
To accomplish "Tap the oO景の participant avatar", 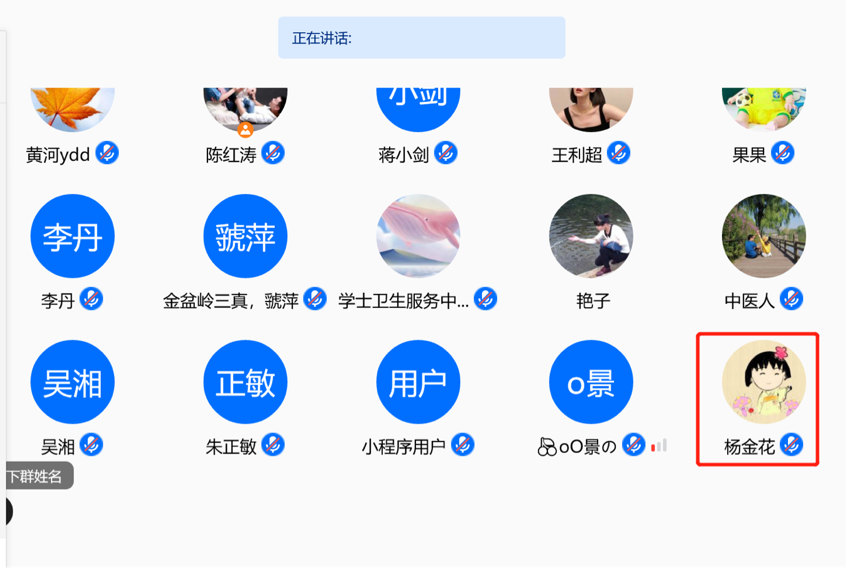I will coord(591,383).
